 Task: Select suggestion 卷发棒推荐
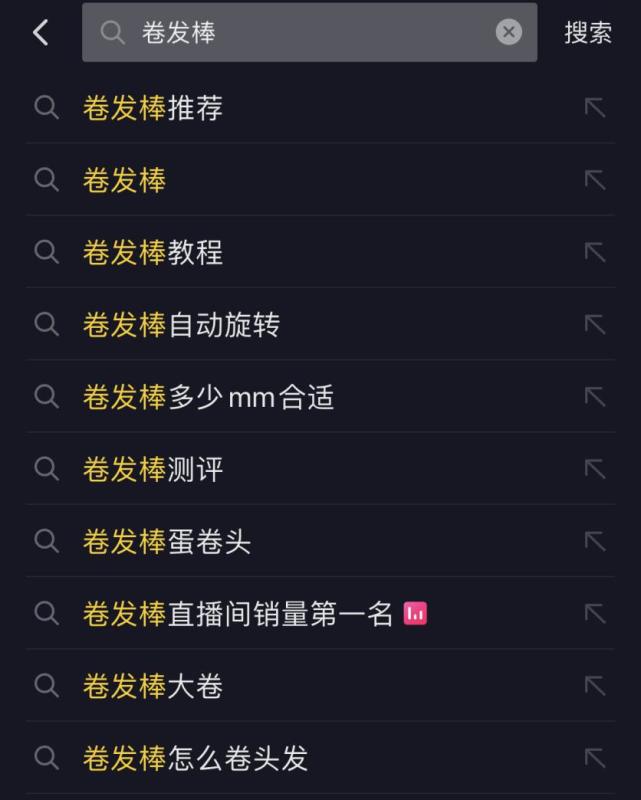153,108
